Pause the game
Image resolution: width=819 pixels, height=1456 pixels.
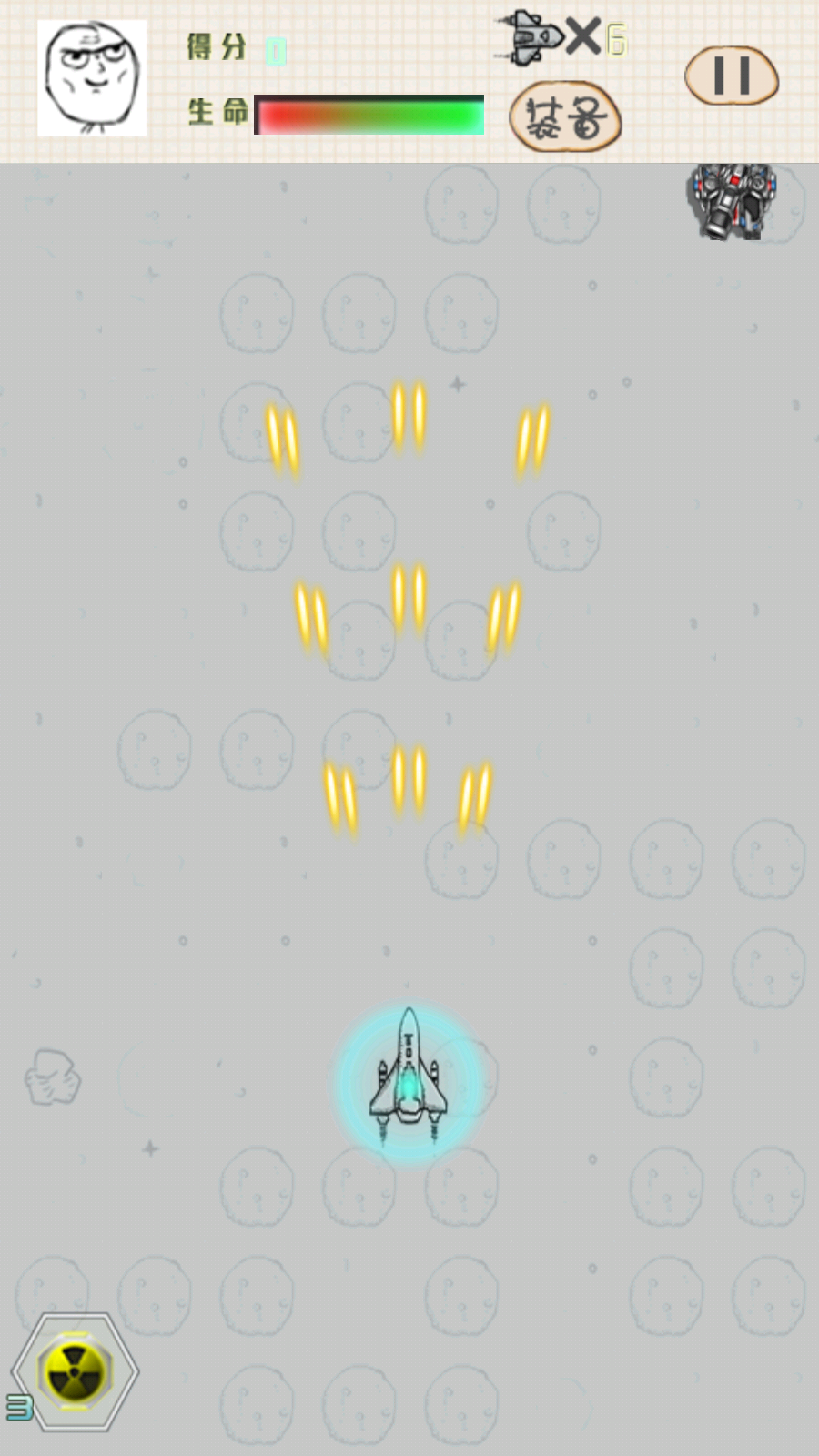coord(732,76)
